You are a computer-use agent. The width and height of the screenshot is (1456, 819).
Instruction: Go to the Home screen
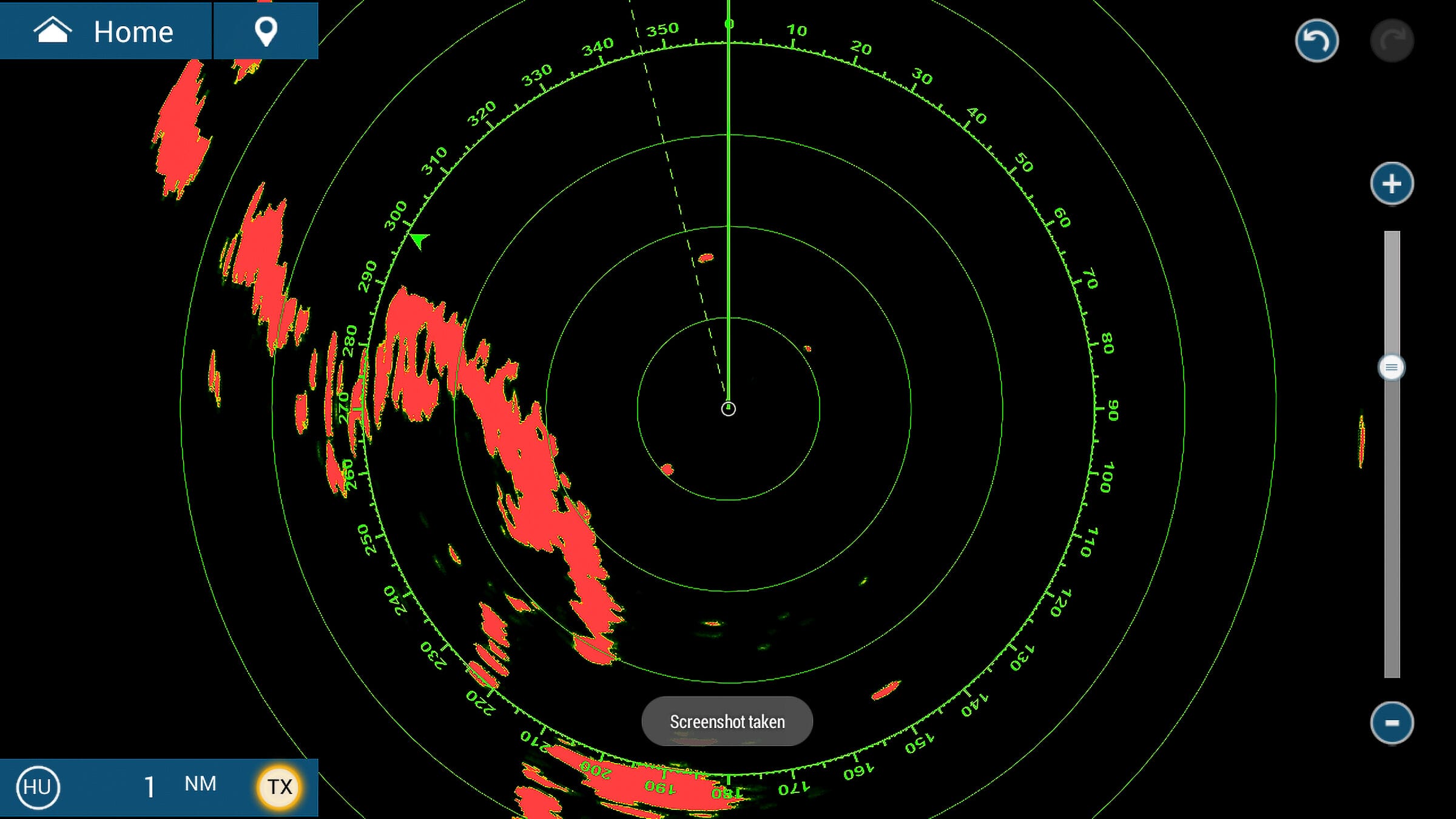pyautogui.click(x=104, y=31)
